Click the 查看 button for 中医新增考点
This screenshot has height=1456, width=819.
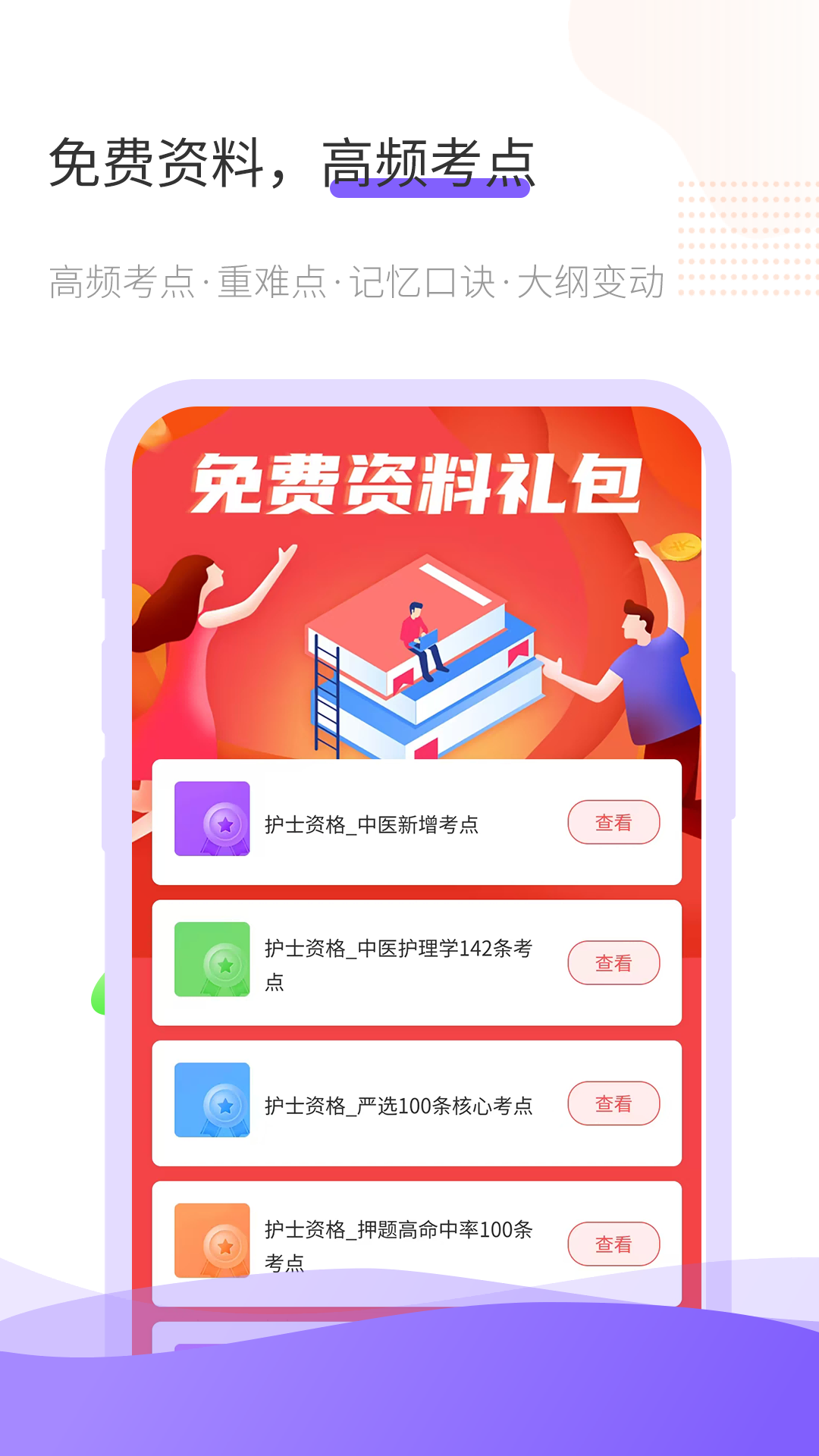click(614, 822)
